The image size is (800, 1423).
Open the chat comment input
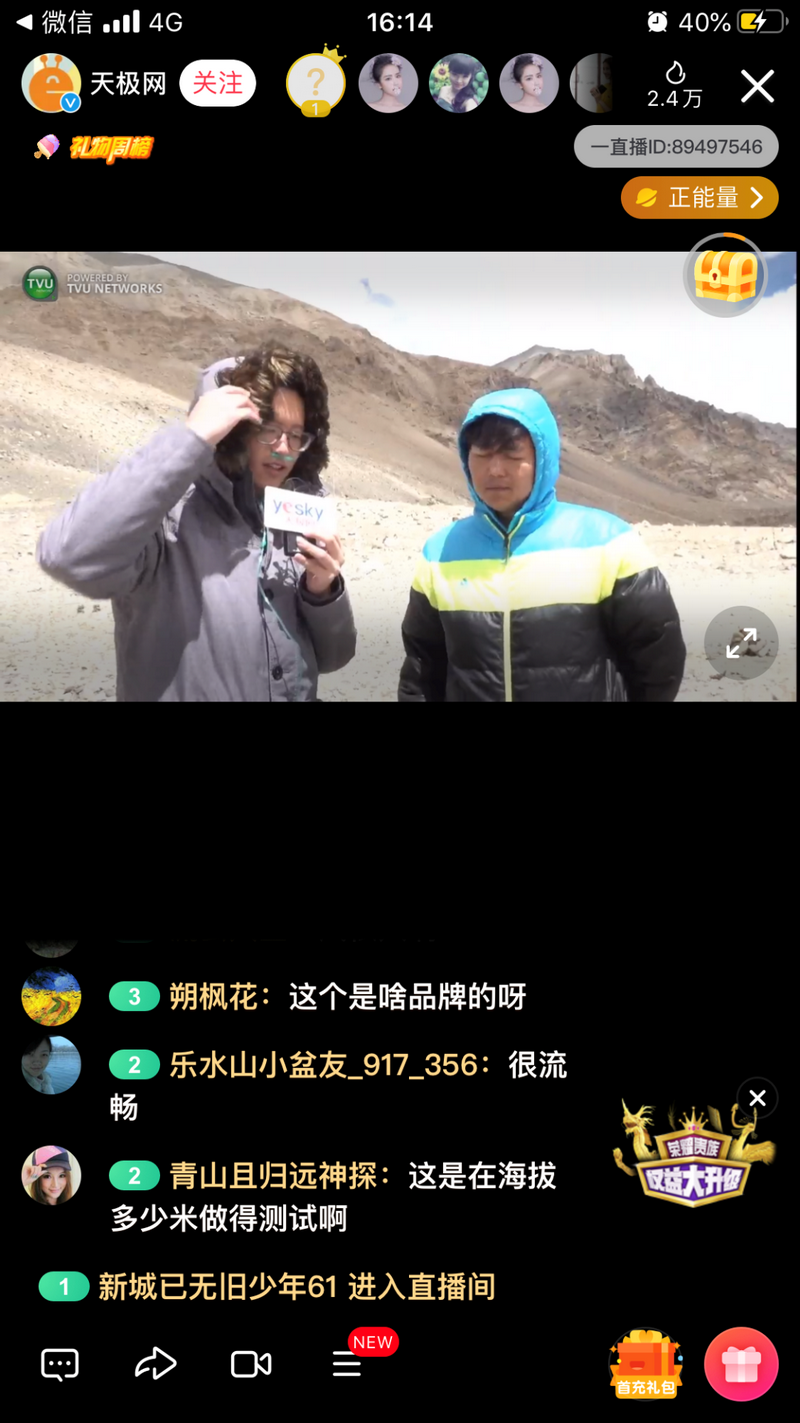[60, 1364]
